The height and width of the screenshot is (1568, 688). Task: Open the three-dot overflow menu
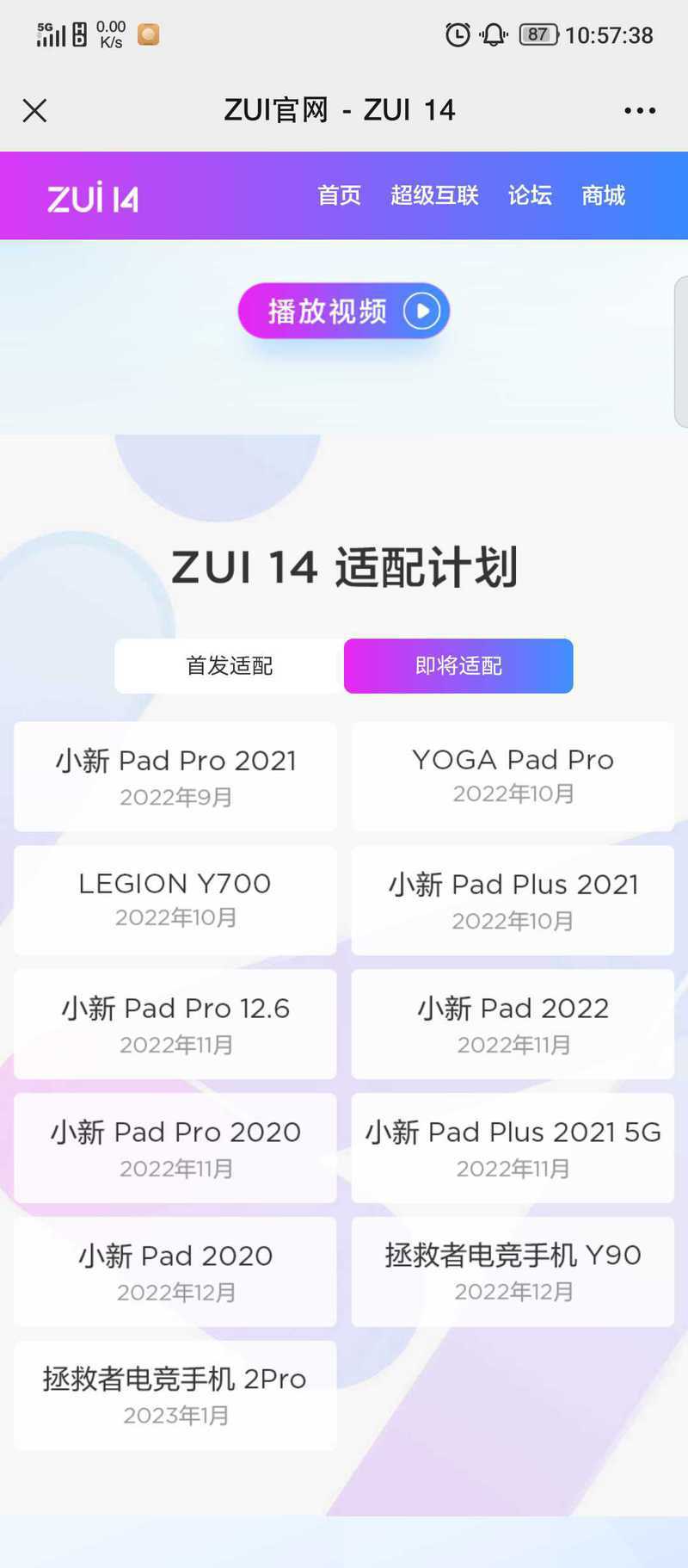(640, 110)
